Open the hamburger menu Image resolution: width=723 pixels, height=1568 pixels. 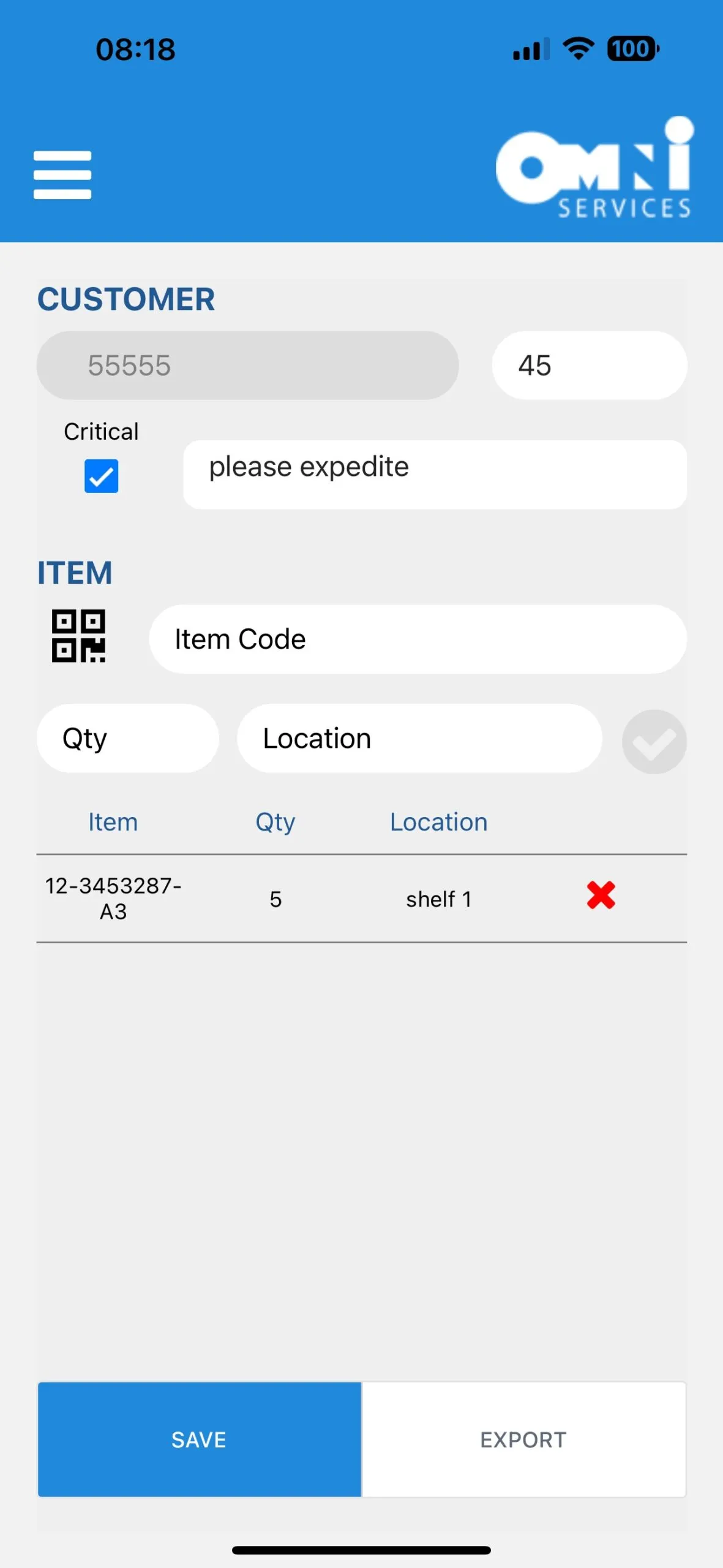[62, 175]
